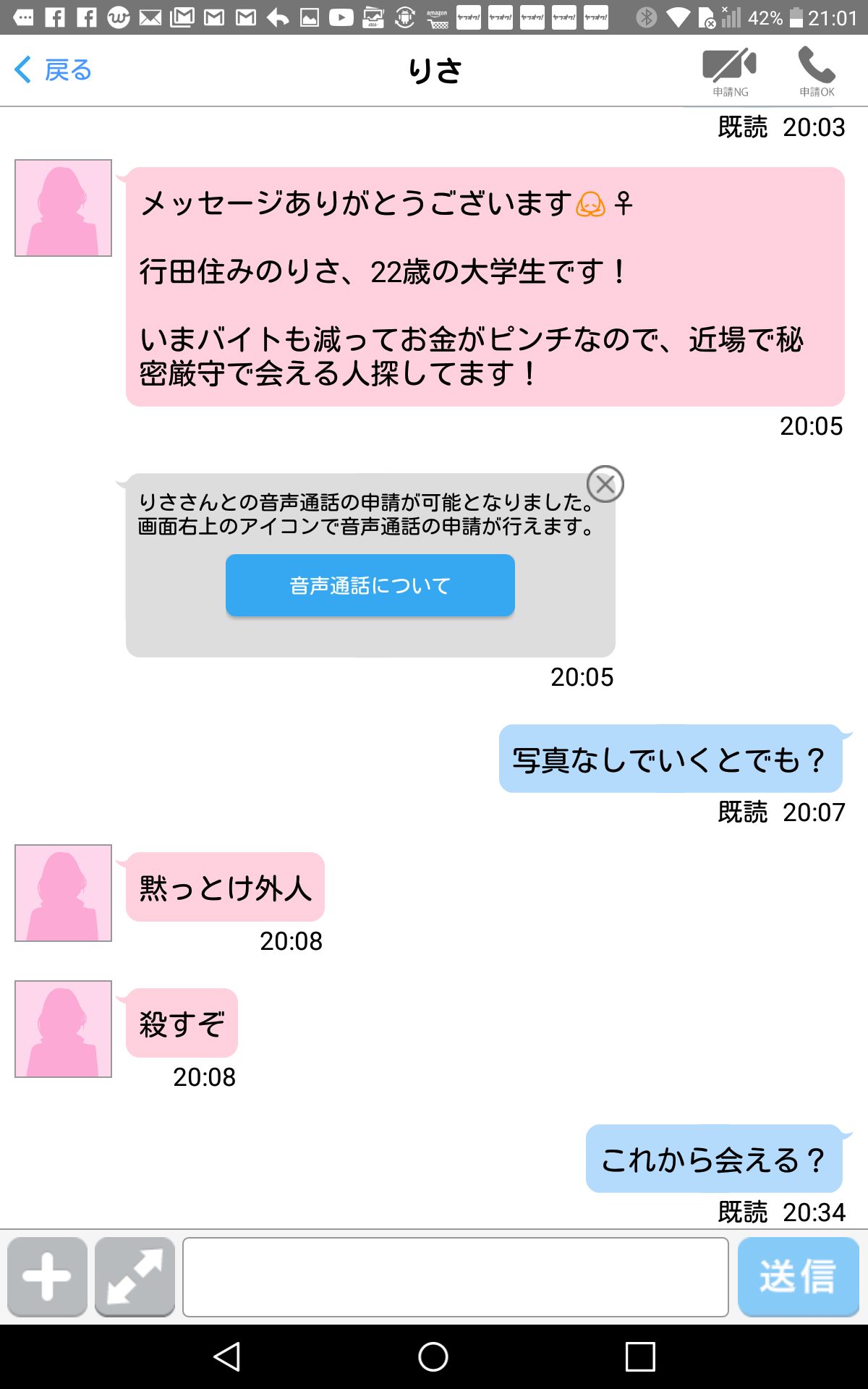Expand the message input area
Screen dimensions: 868x1389
pyautogui.click(x=135, y=1276)
